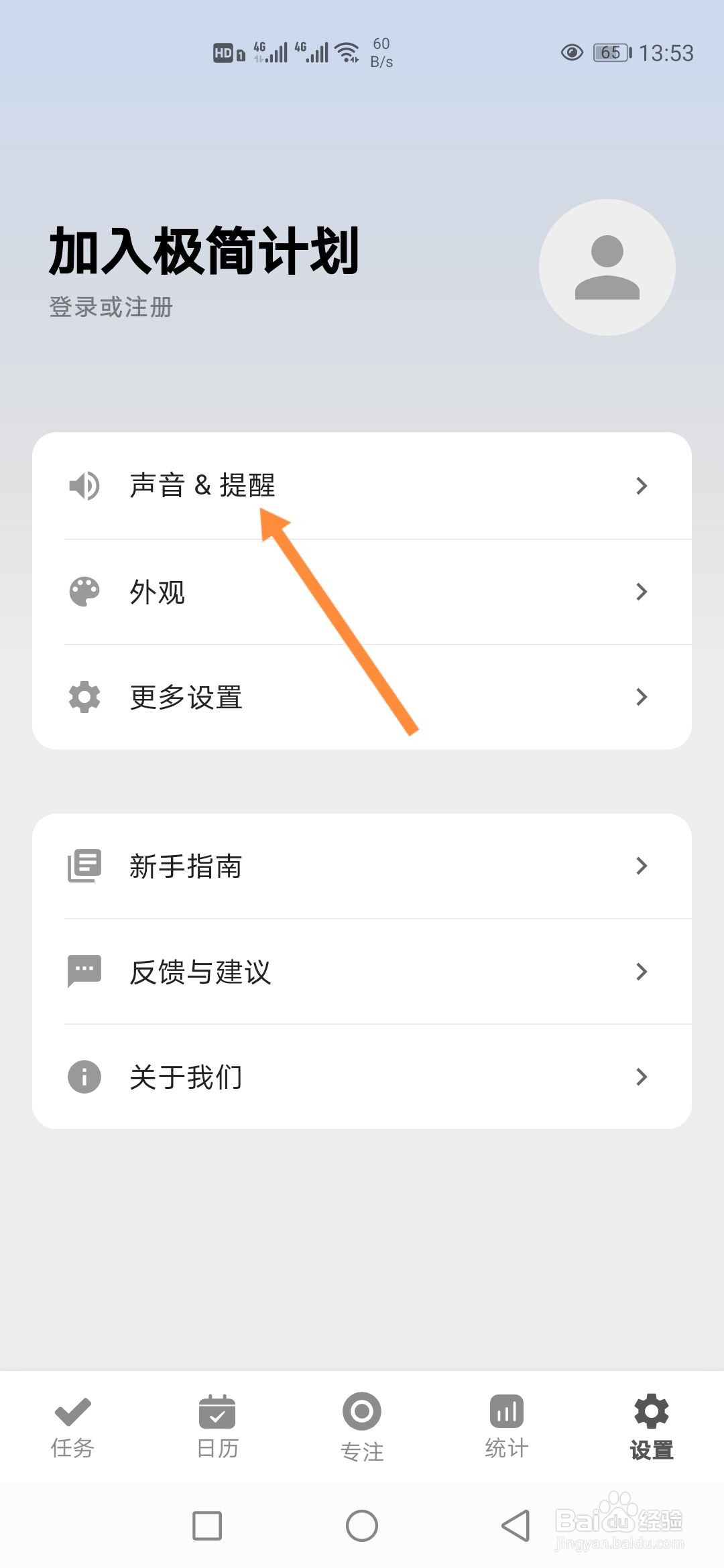Click the palette icon beside 外观
The height and width of the screenshot is (1568, 724).
tap(83, 592)
